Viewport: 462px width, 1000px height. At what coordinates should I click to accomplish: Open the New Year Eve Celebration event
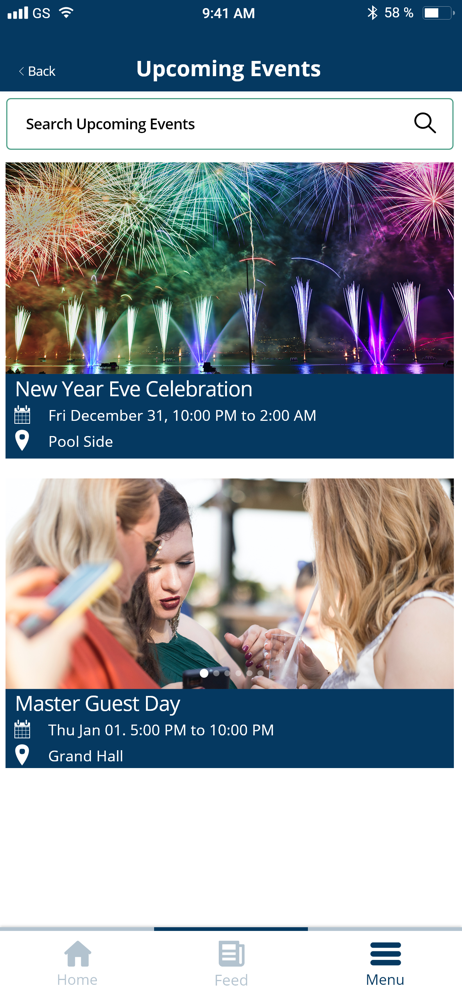click(230, 310)
